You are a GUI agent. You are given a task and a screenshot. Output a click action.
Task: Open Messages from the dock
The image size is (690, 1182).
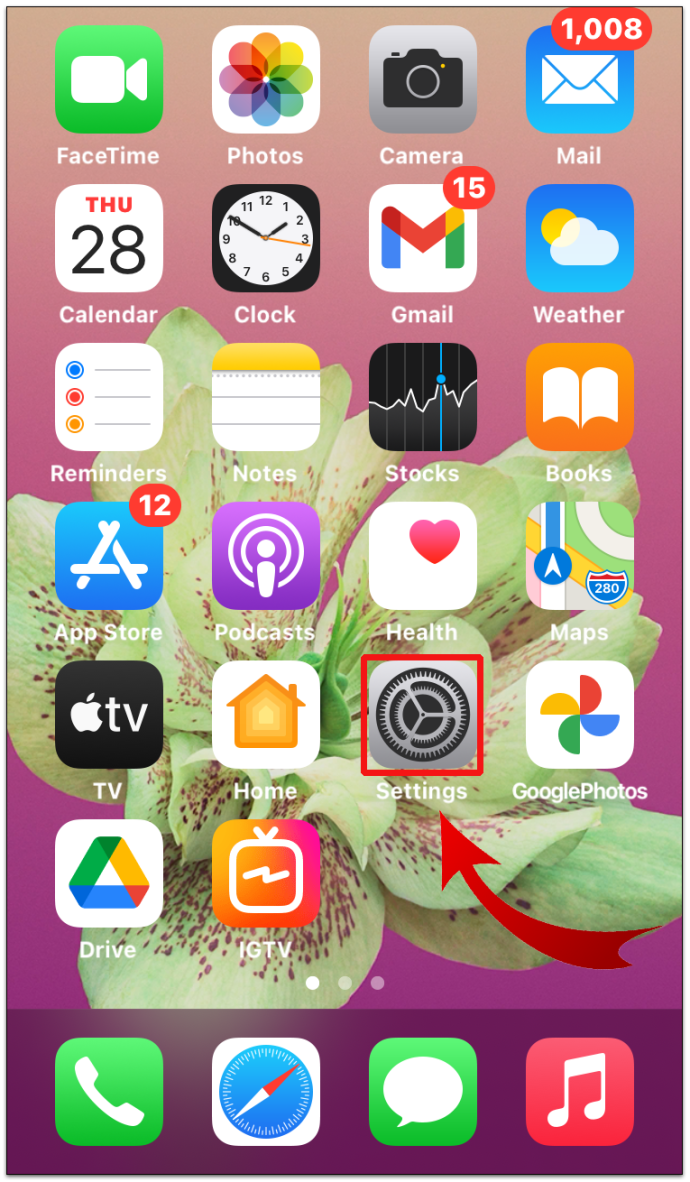pyautogui.click(x=422, y=1091)
